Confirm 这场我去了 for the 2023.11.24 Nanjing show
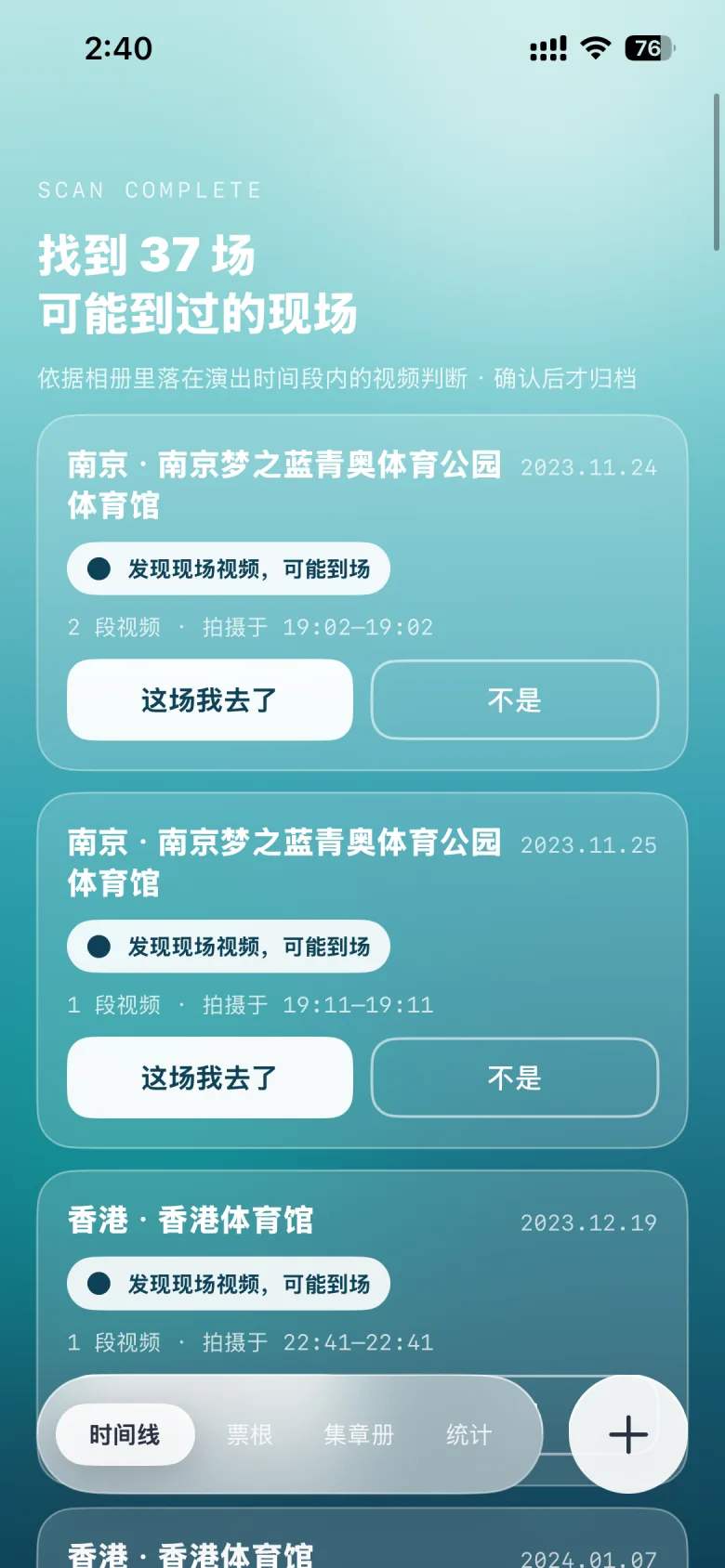 point(210,699)
